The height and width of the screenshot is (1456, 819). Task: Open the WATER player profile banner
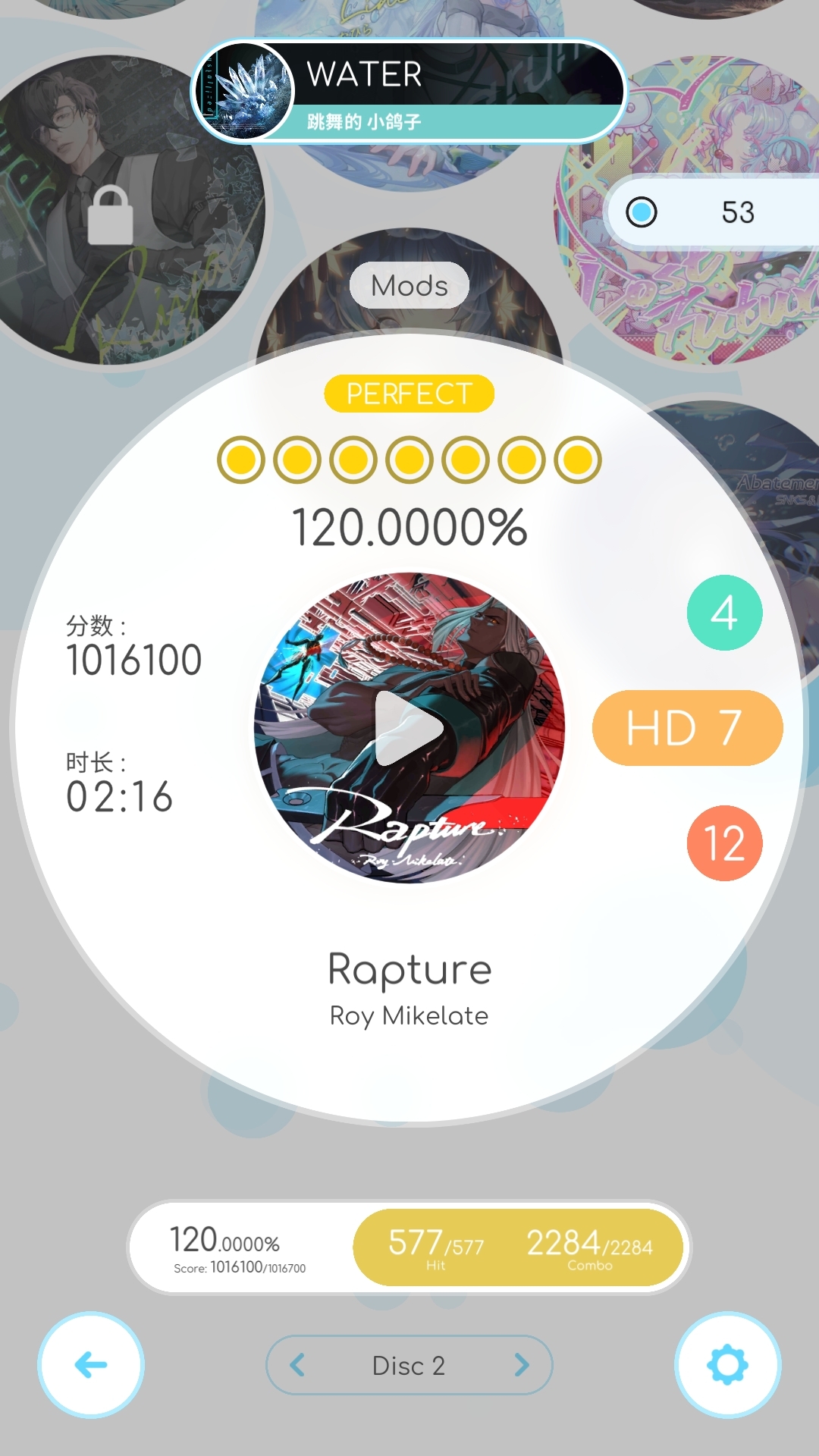(x=409, y=91)
